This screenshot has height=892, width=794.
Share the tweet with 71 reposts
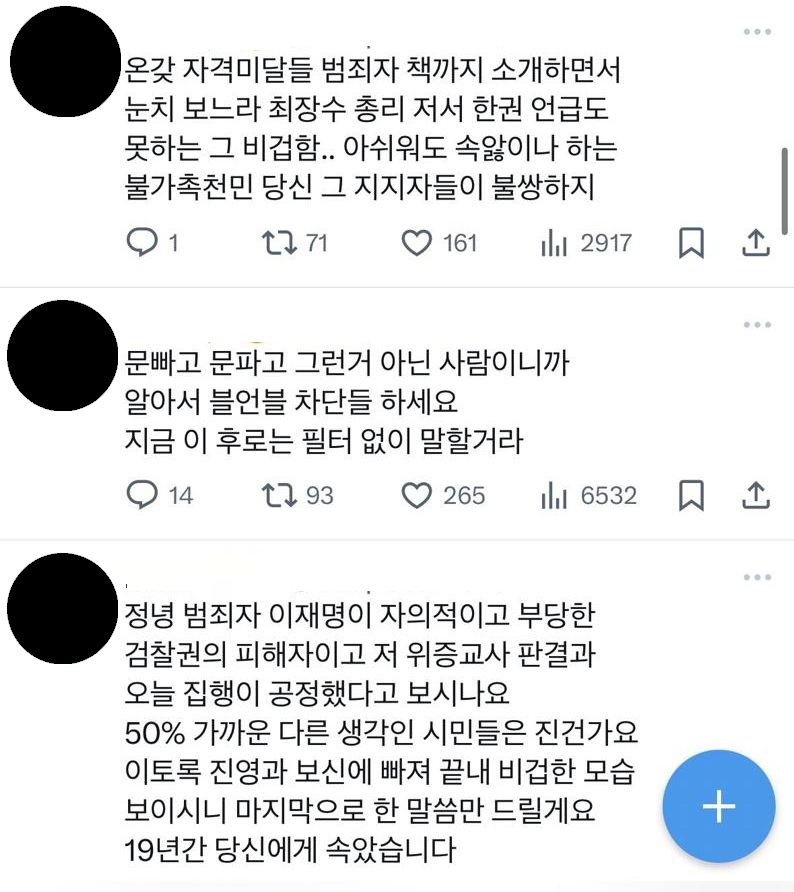pos(757,243)
